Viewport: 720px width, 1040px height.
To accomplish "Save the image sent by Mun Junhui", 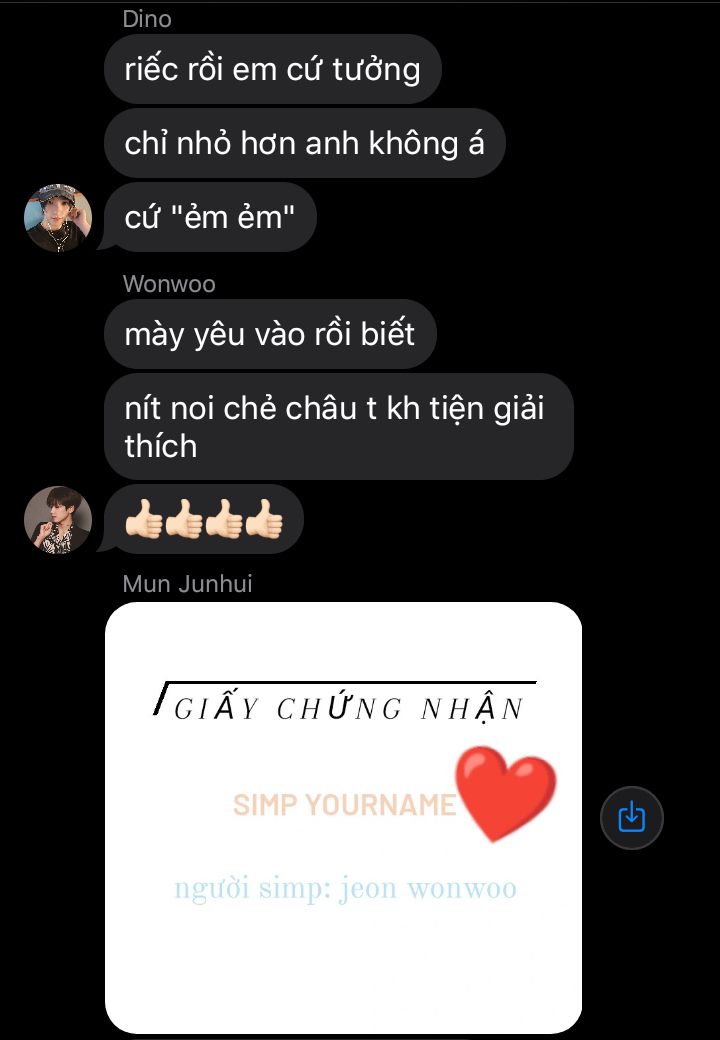I will [631, 817].
